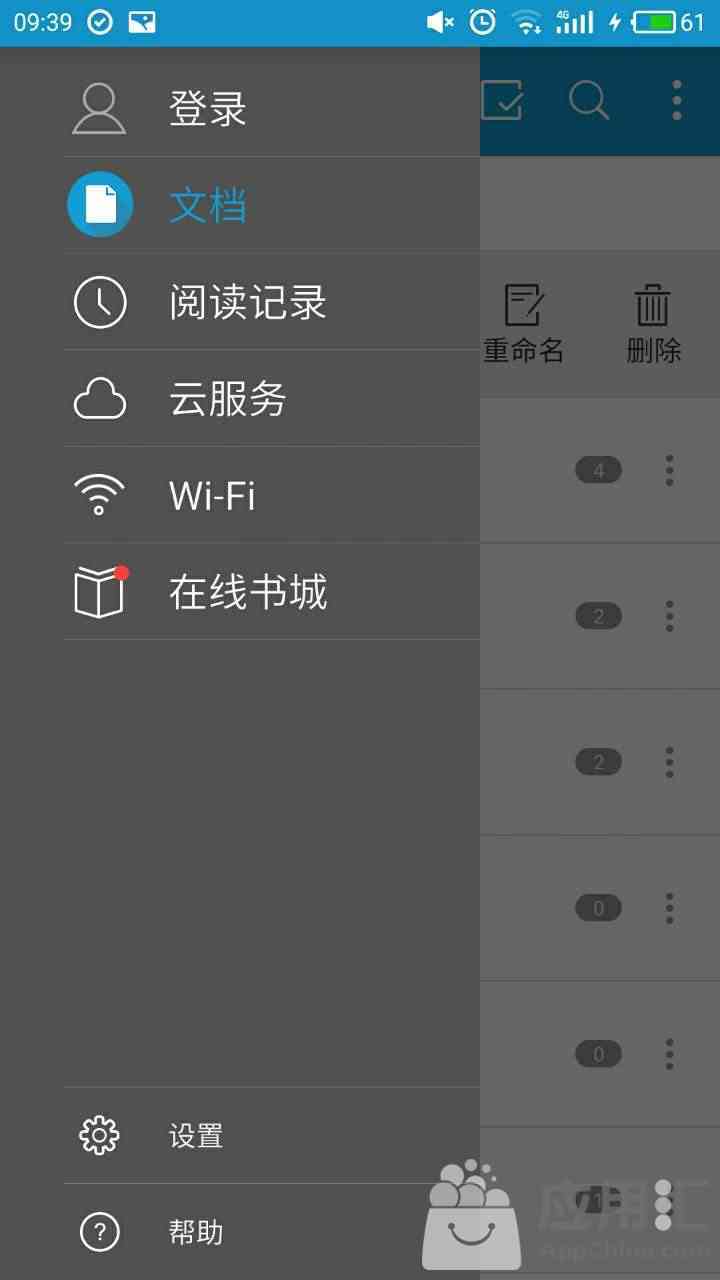Tap the search magnifier icon
720x1280 pixels.
coord(589,100)
